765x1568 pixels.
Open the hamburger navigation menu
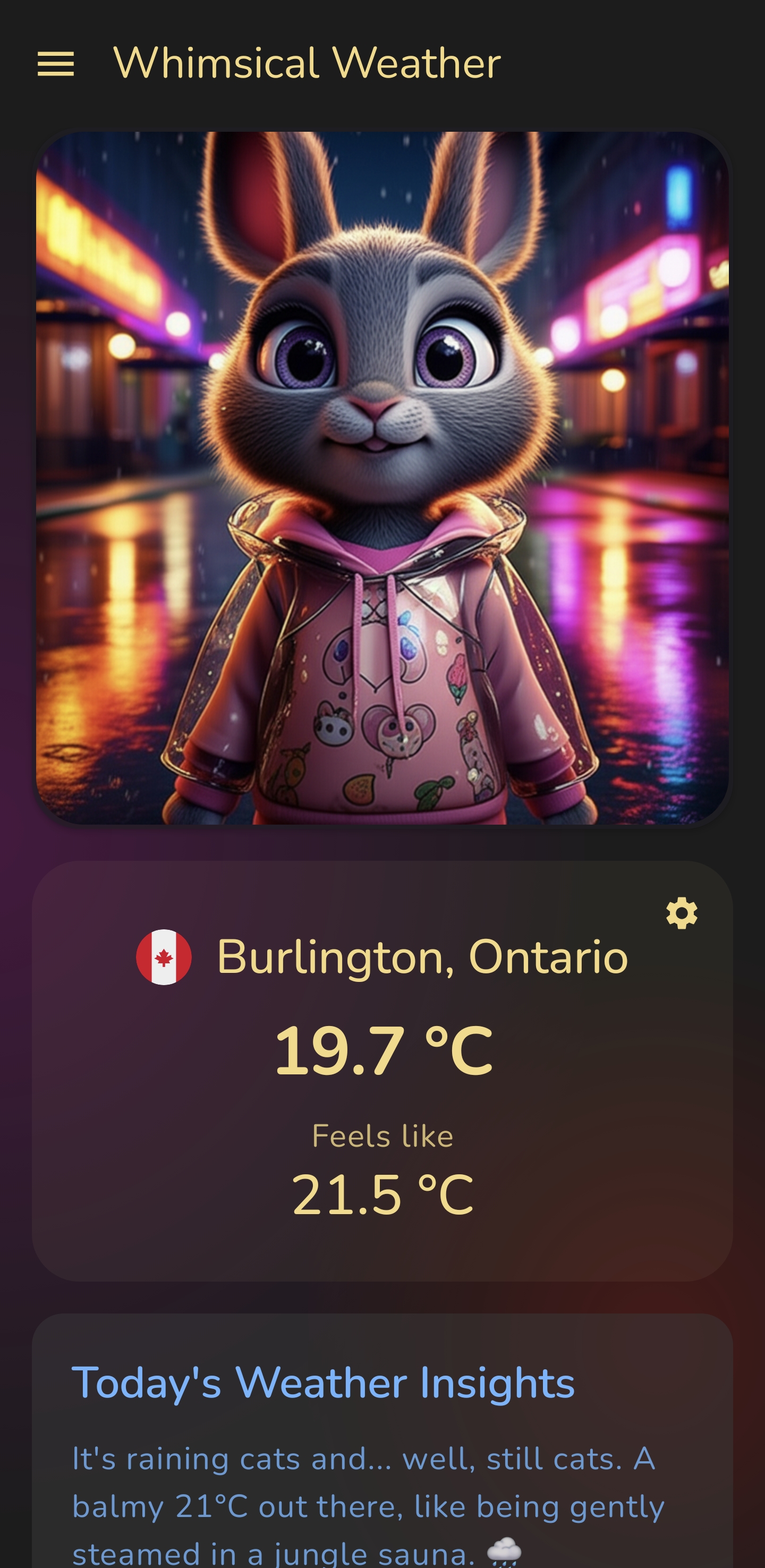(x=55, y=63)
